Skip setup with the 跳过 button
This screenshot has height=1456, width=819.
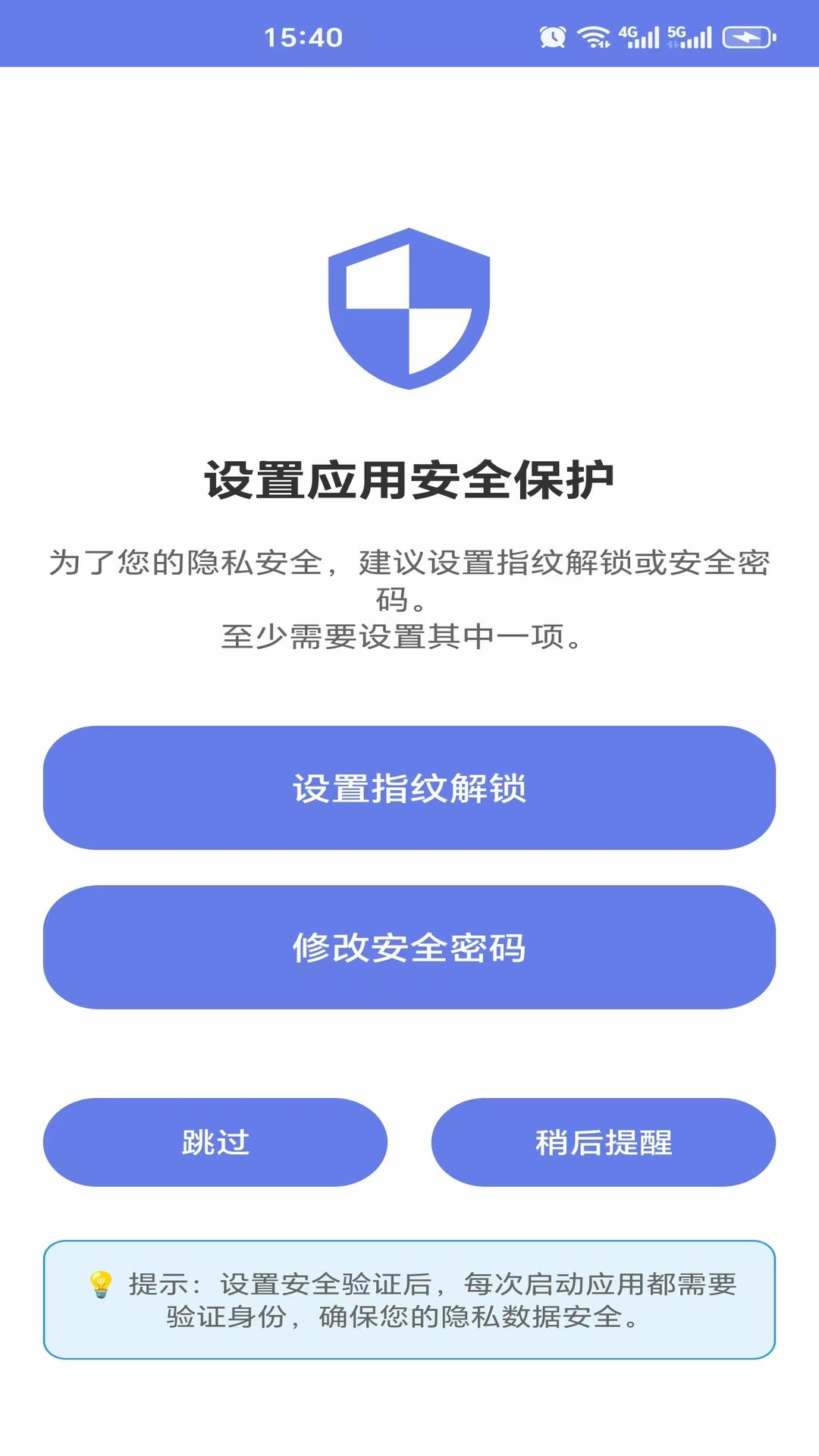click(215, 1142)
